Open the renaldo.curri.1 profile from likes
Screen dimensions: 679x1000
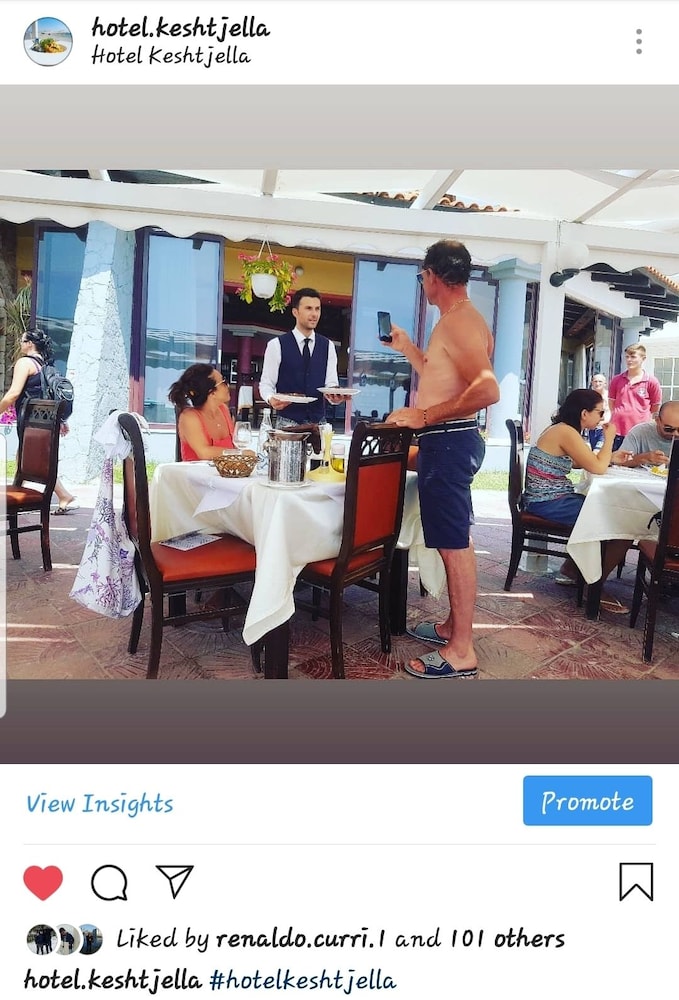point(302,938)
